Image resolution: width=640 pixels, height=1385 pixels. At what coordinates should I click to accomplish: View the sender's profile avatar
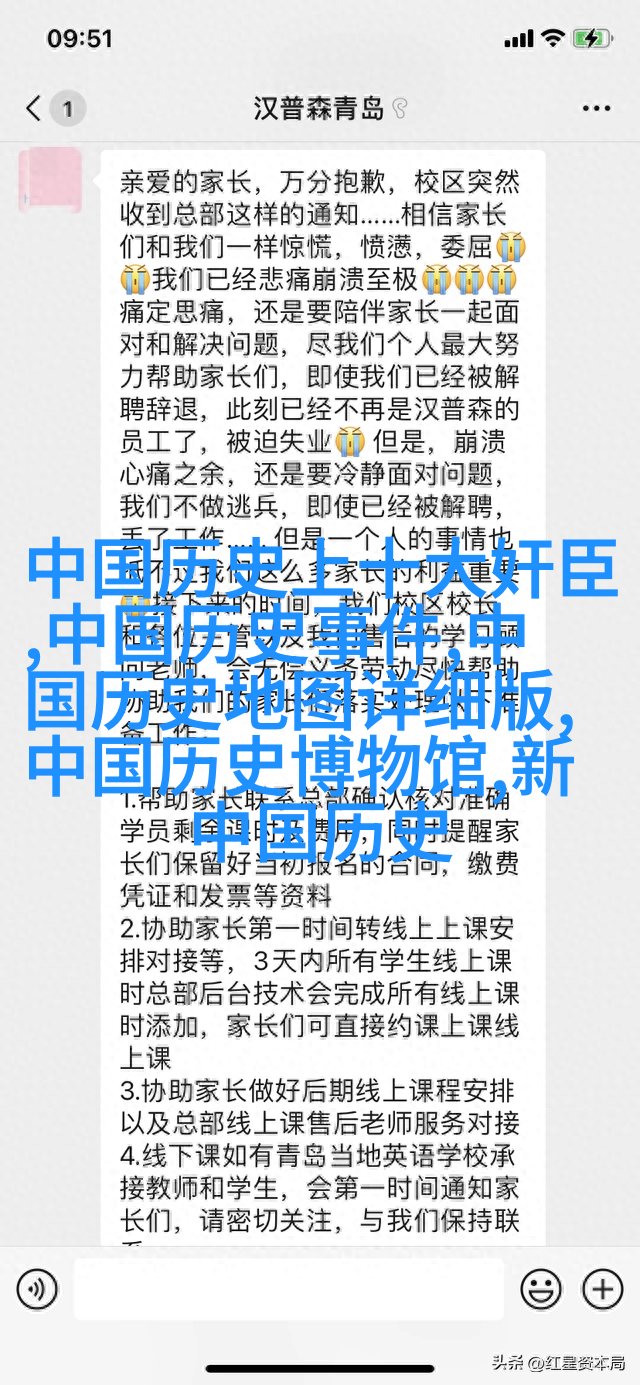[51, 181]
